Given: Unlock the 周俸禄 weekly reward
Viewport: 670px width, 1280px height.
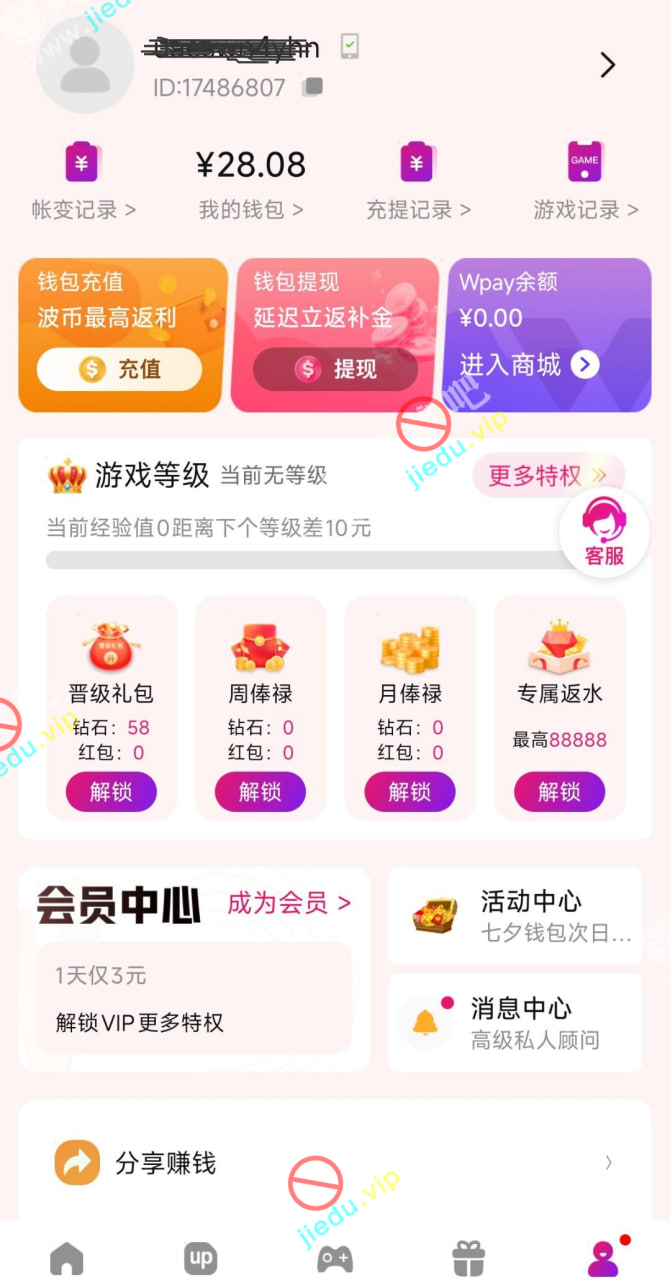Looking at the screenshot, I should point(260,792).
